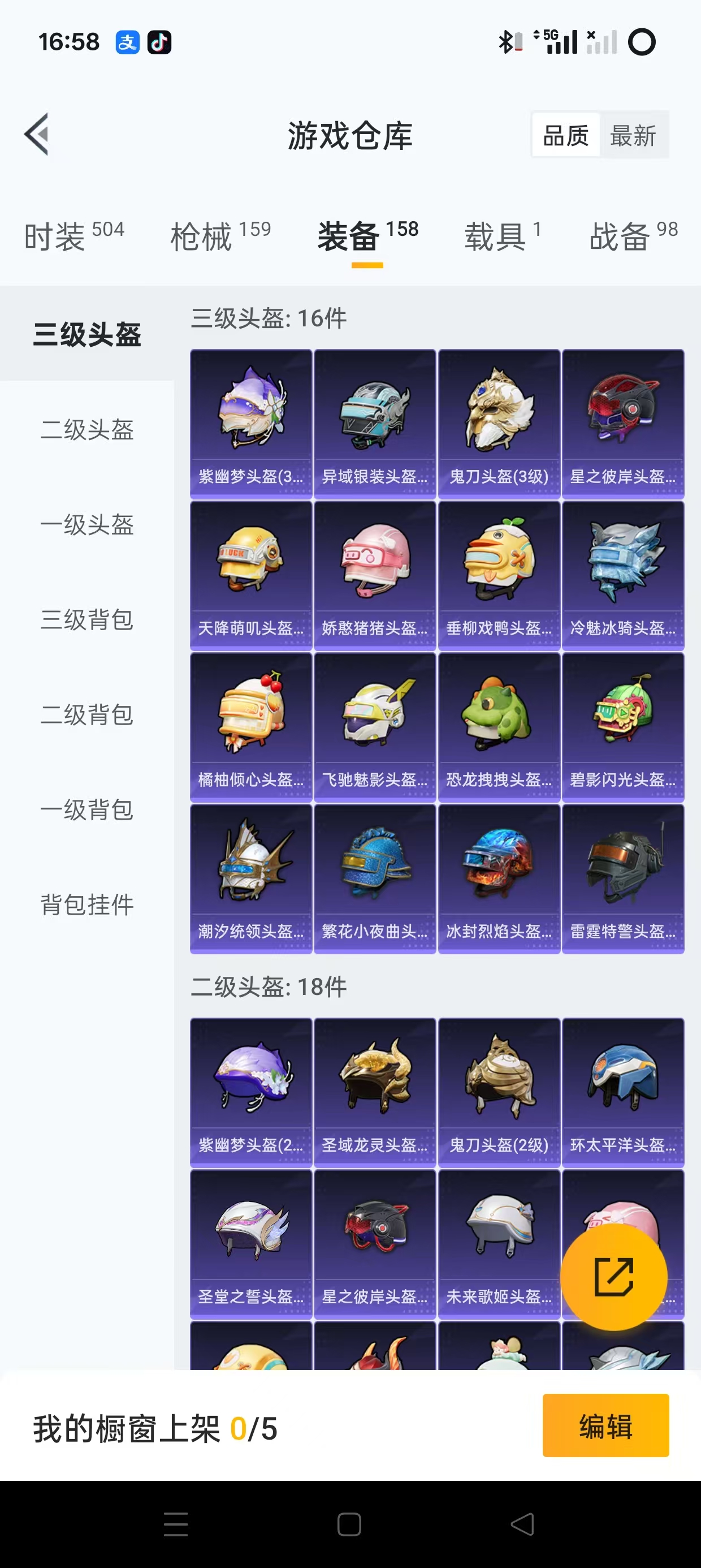Open the 枪械 tab

(x=220, y=235)
